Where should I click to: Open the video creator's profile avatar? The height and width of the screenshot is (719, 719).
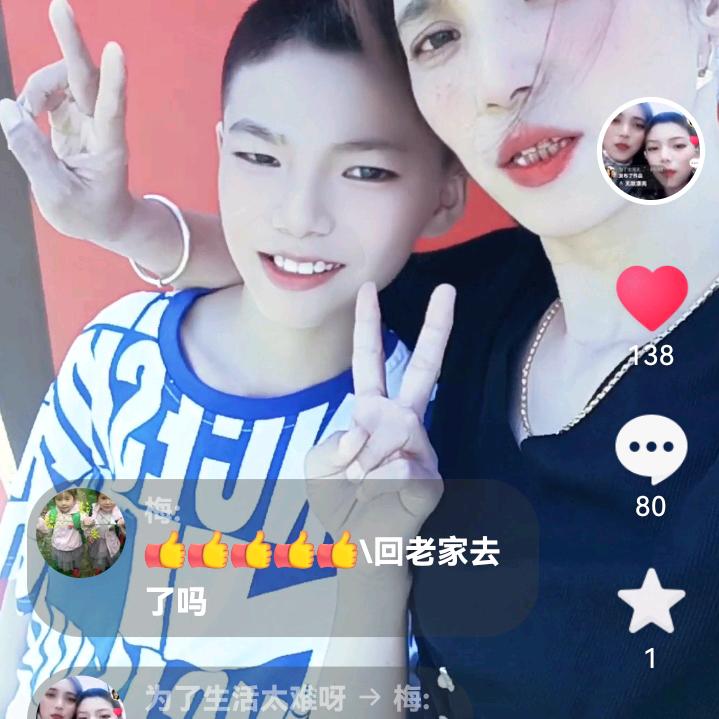pos(651,151)
